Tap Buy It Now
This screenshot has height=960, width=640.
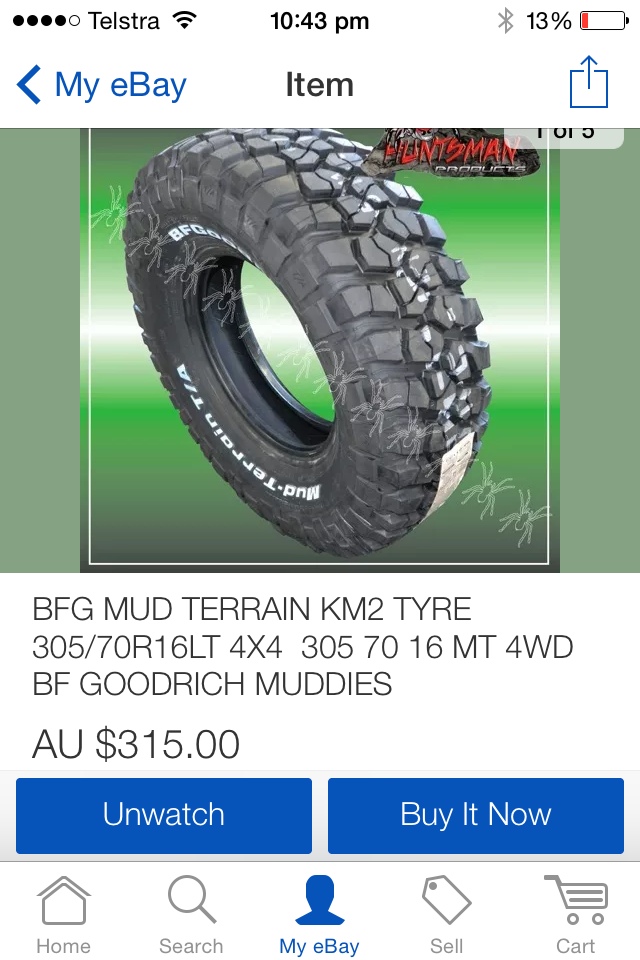pos(476,814)
